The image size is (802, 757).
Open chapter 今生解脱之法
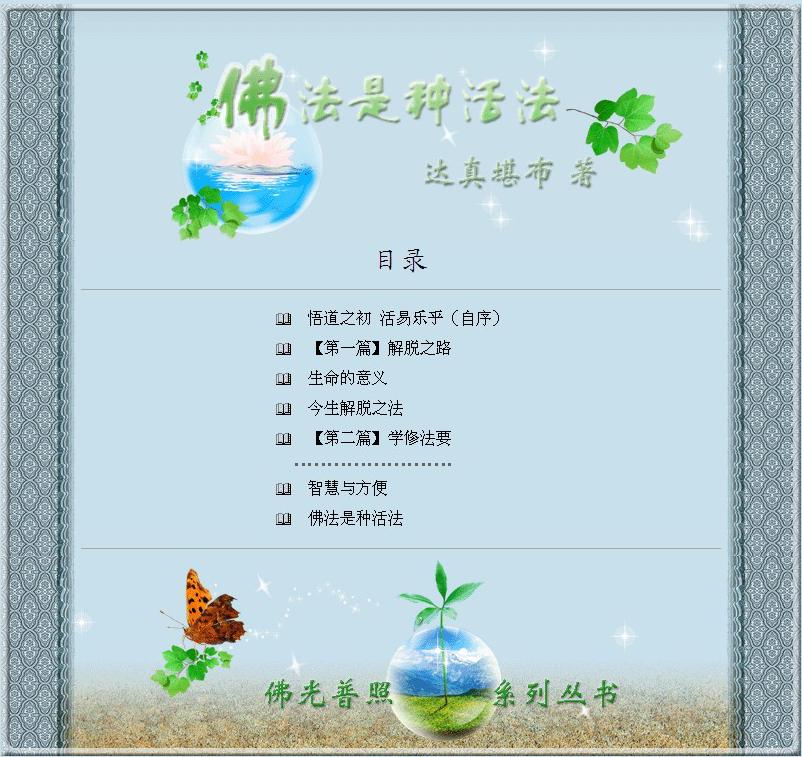(355, 409)
